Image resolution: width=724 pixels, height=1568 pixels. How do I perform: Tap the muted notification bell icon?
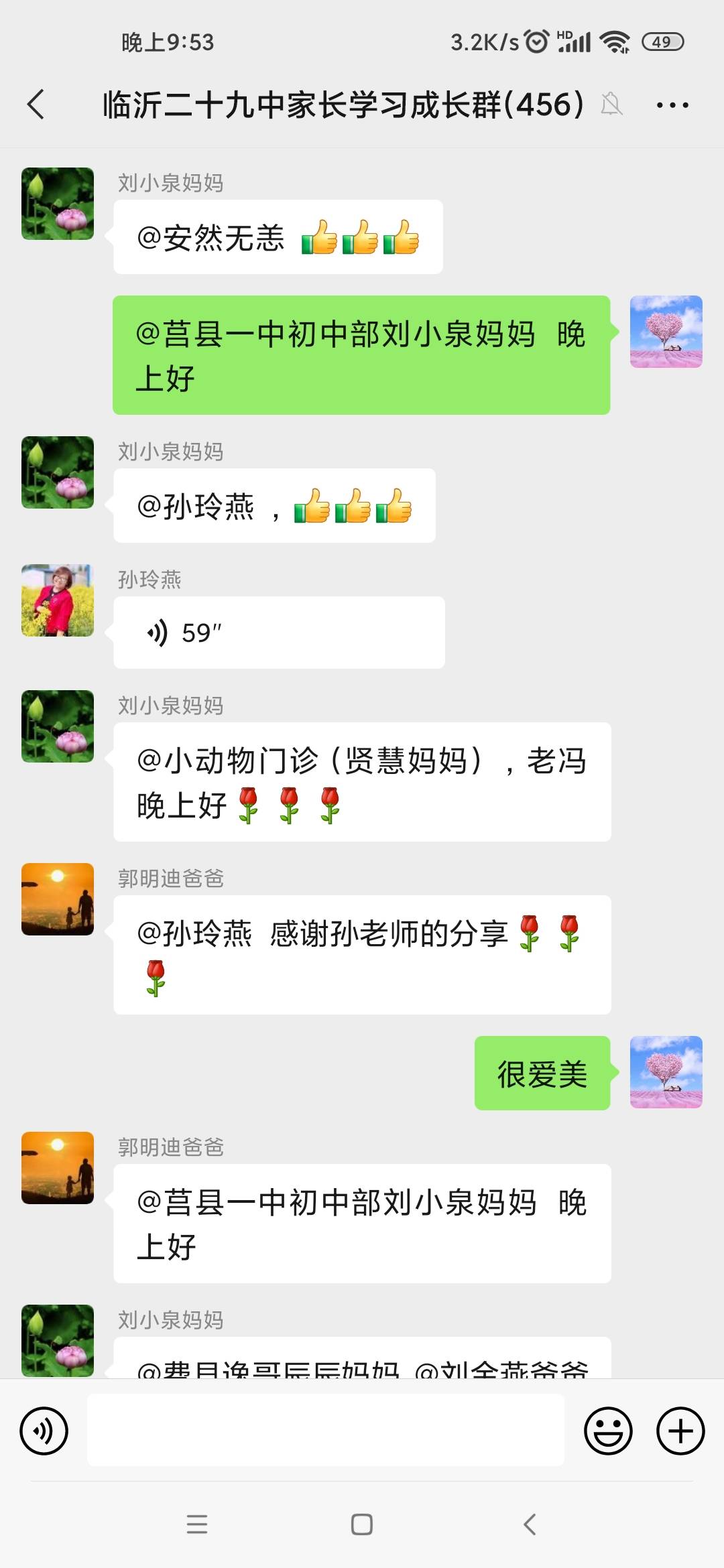(x=613, y=105)
